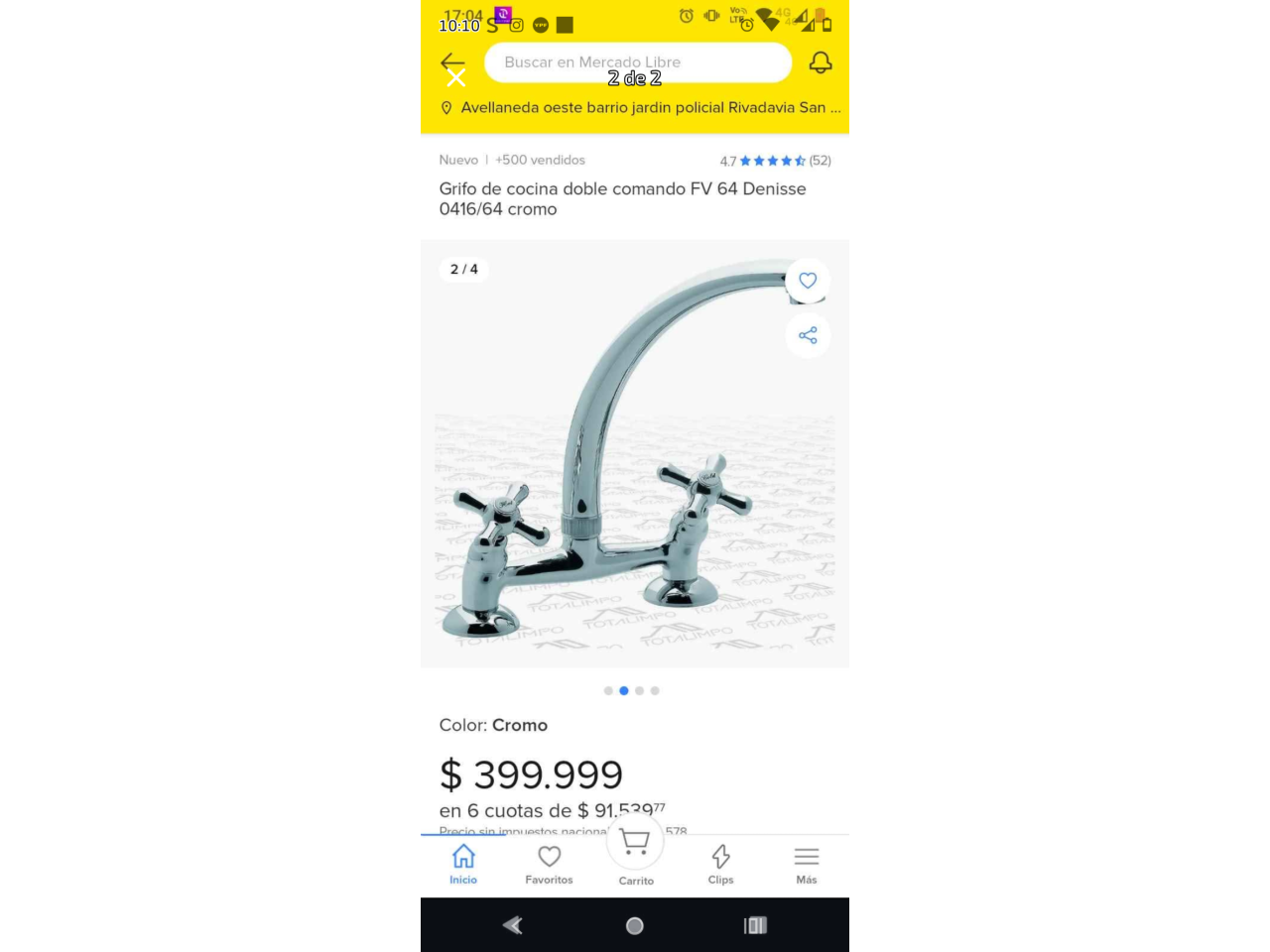Open the 4.7 star reviews
This screenshot has width=1270, height=952.
pyautogui.click(x=775, y=161)
